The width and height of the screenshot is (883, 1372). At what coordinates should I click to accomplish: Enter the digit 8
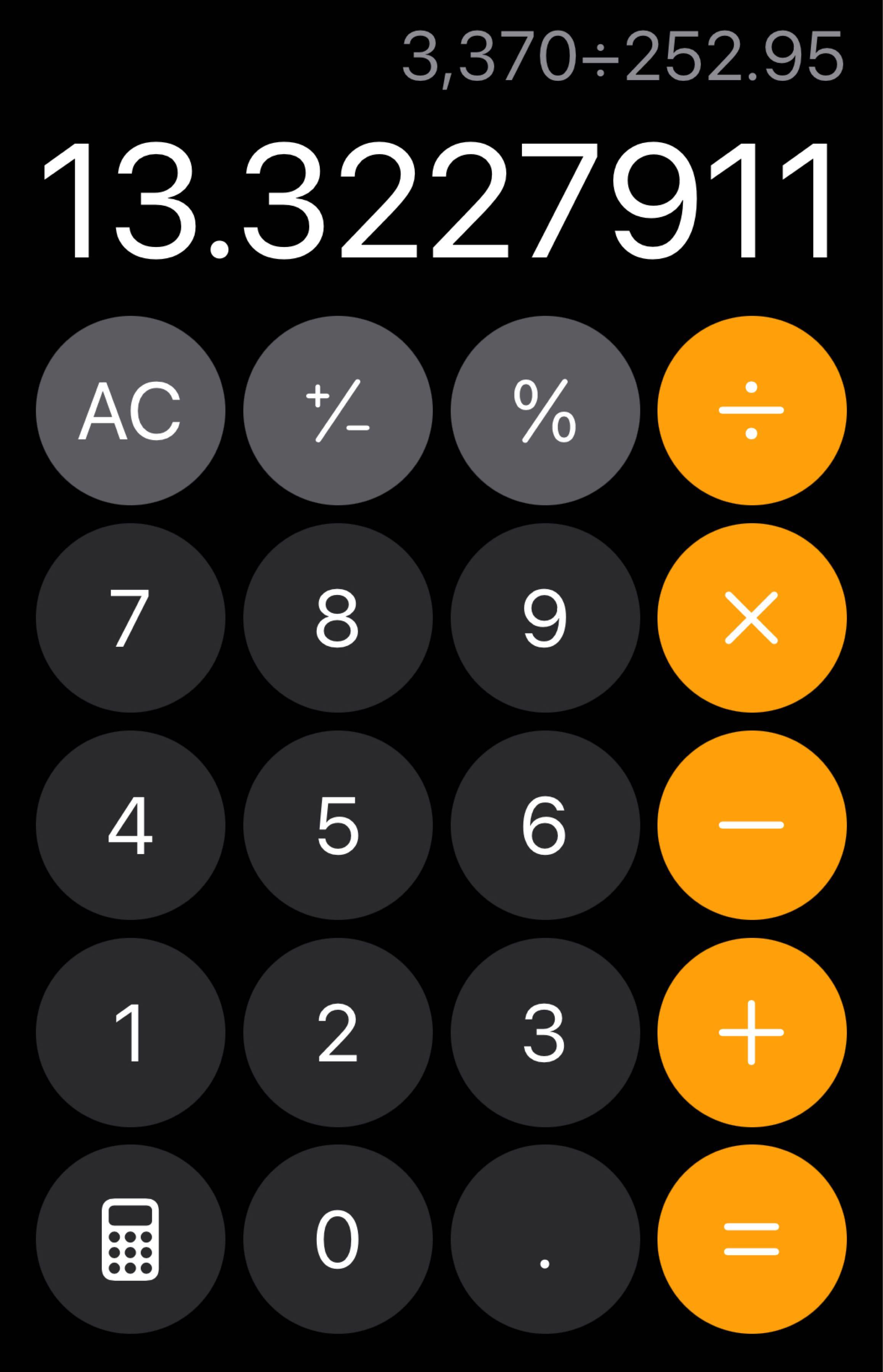pyautogui.click(x=338, y=618)
